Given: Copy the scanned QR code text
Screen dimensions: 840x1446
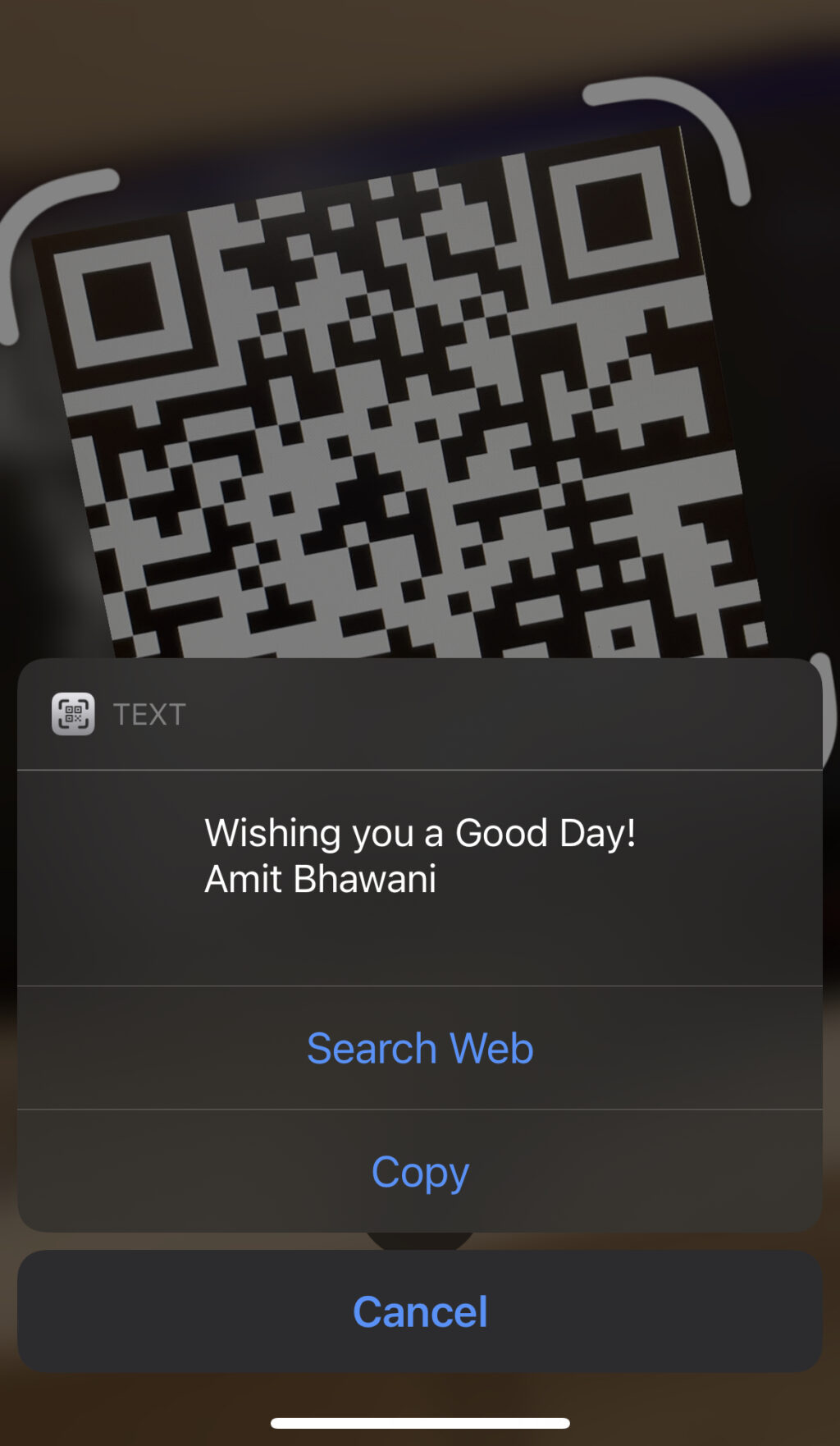Looking at the screenshot, I should (x=420, y=1171).
